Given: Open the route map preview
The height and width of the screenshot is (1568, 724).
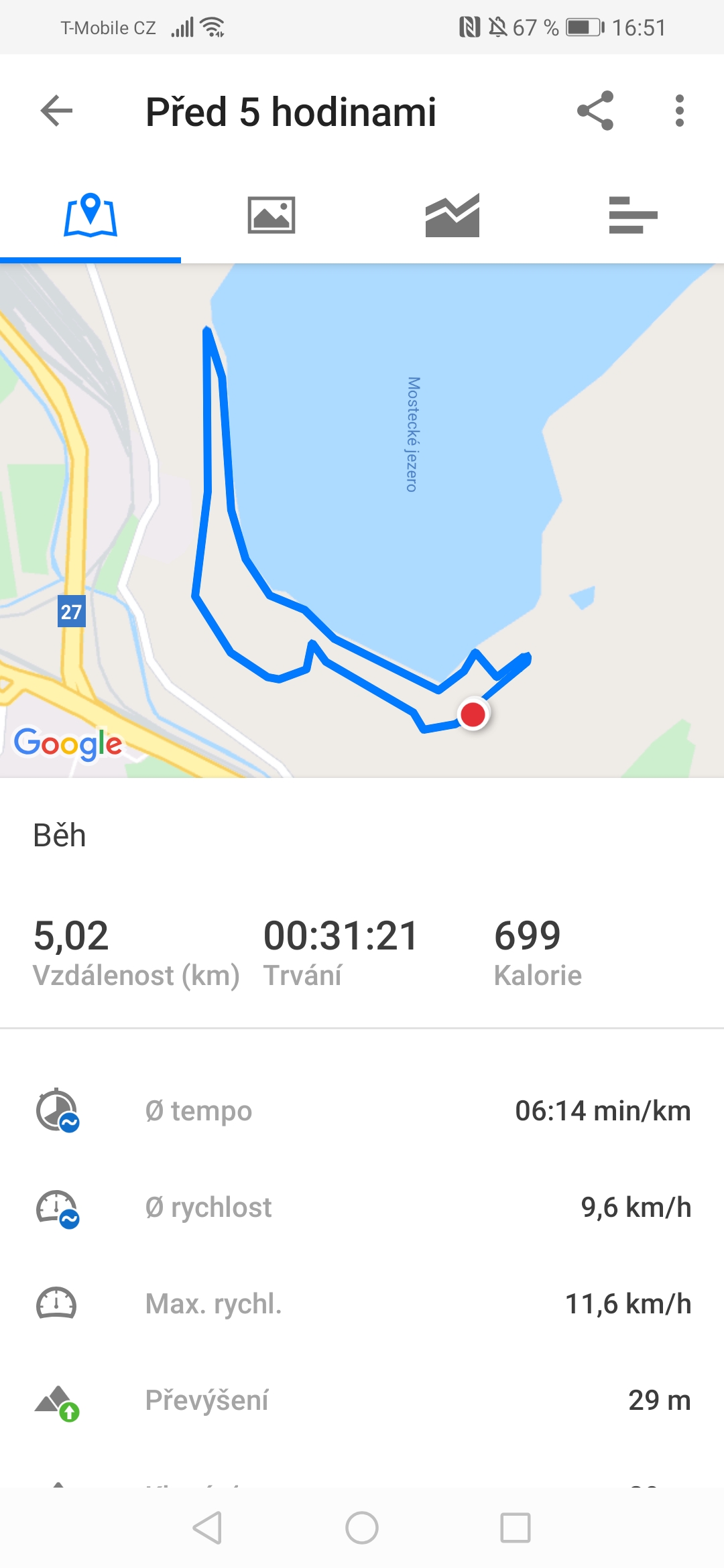Looking at the screenshot, I should [362, 521].
